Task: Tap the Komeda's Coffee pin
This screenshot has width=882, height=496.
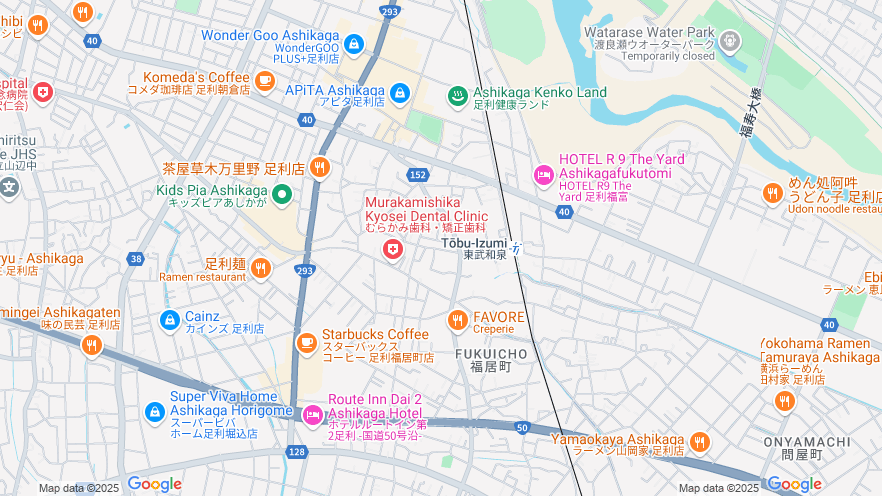Action: coord(265,80)
